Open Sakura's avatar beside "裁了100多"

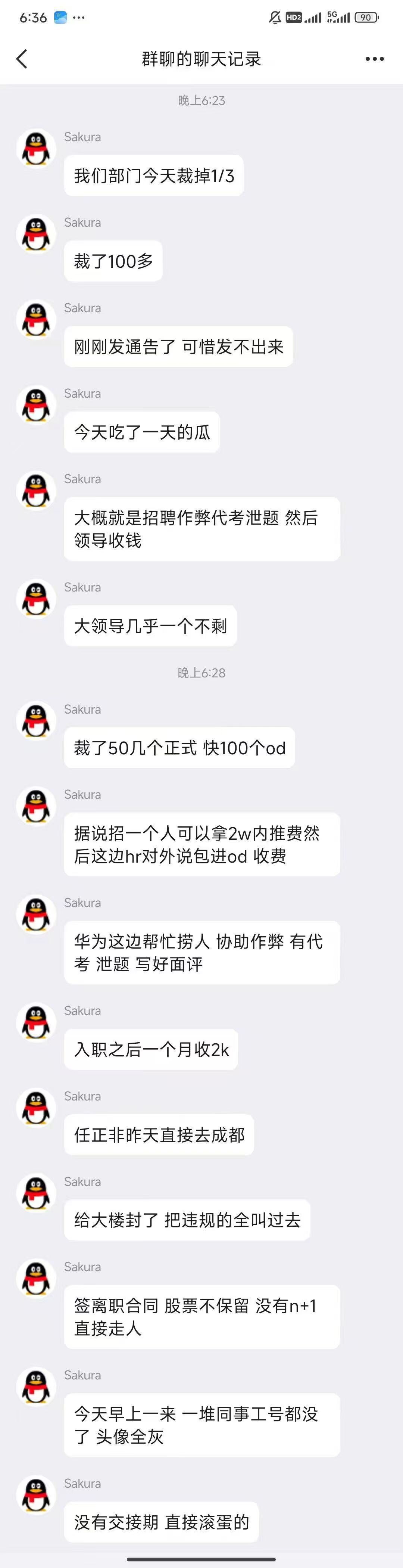36,235
